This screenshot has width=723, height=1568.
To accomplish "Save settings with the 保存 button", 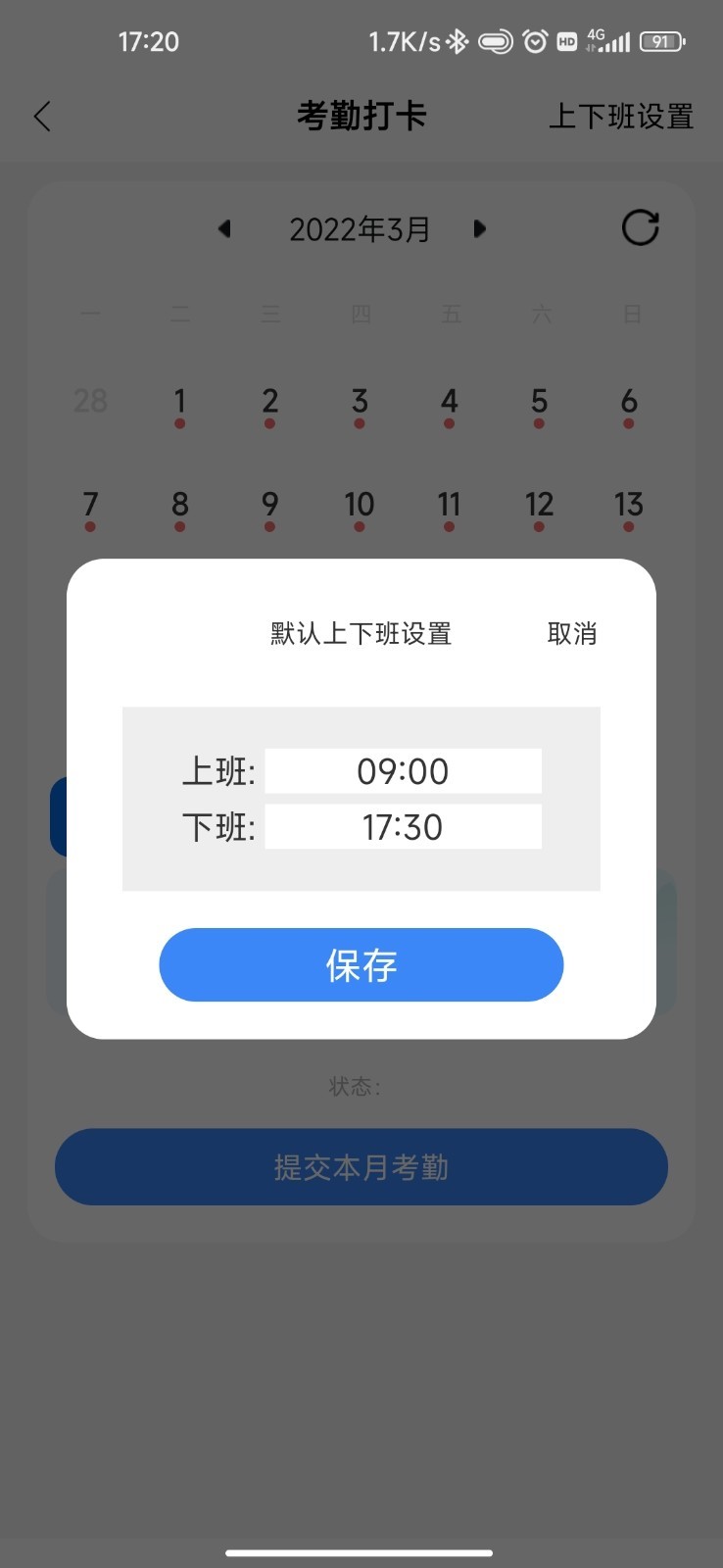I will [361, 965].
